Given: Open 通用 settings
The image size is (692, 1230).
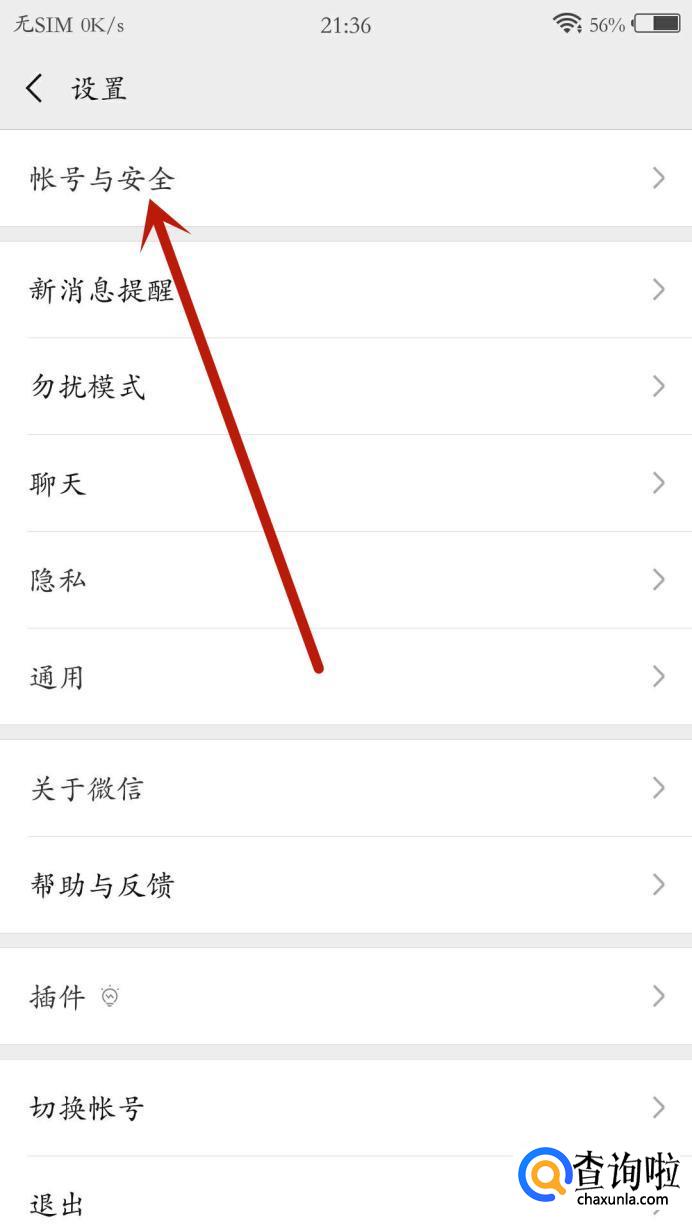Looking at the screenshot, I should (x=345, y=677).
